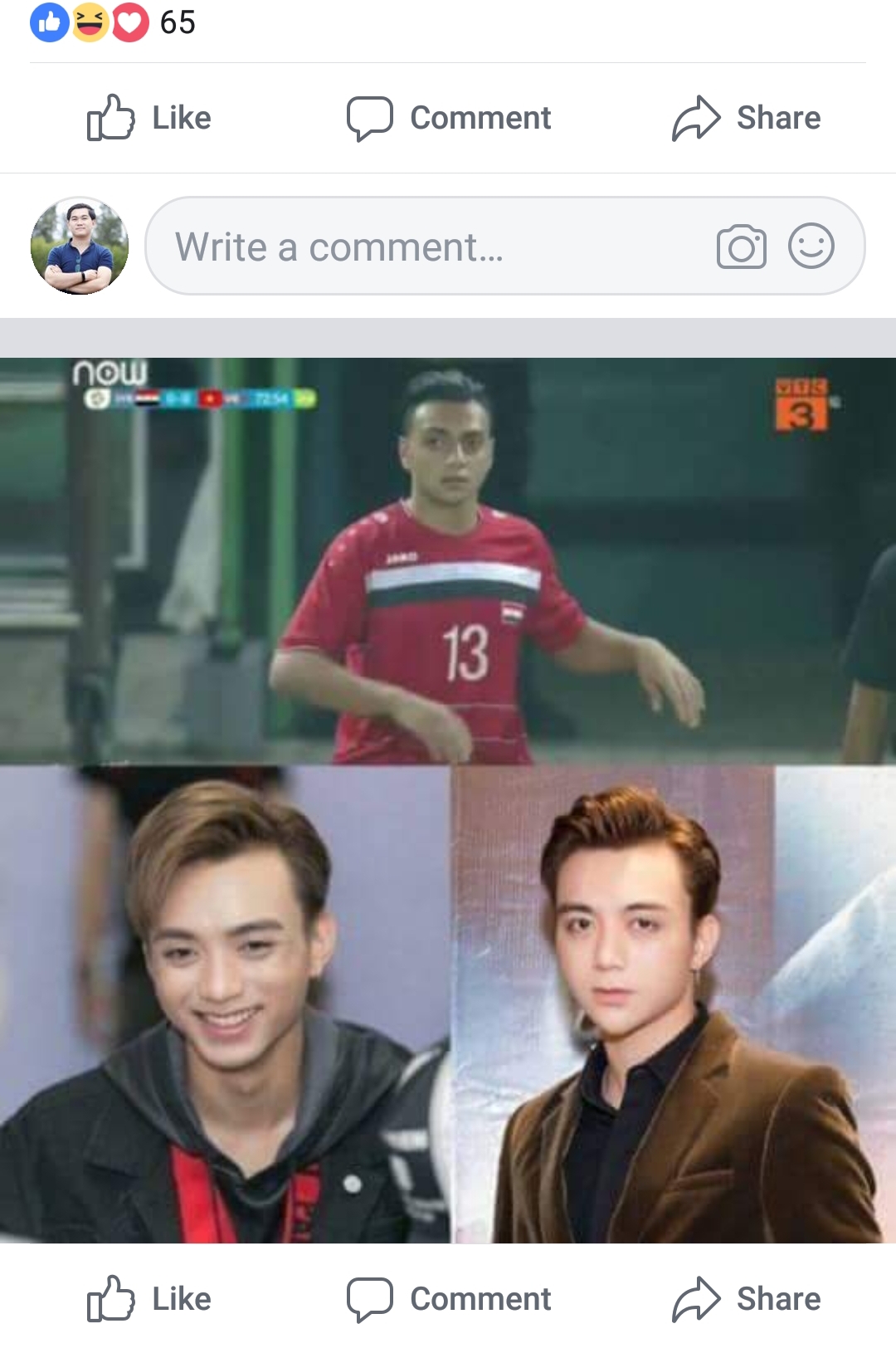Image resolution: width=896 pixels, height=1348 pixels.
Task: Open the reactions list showing 65
Action: click(113, 22)
